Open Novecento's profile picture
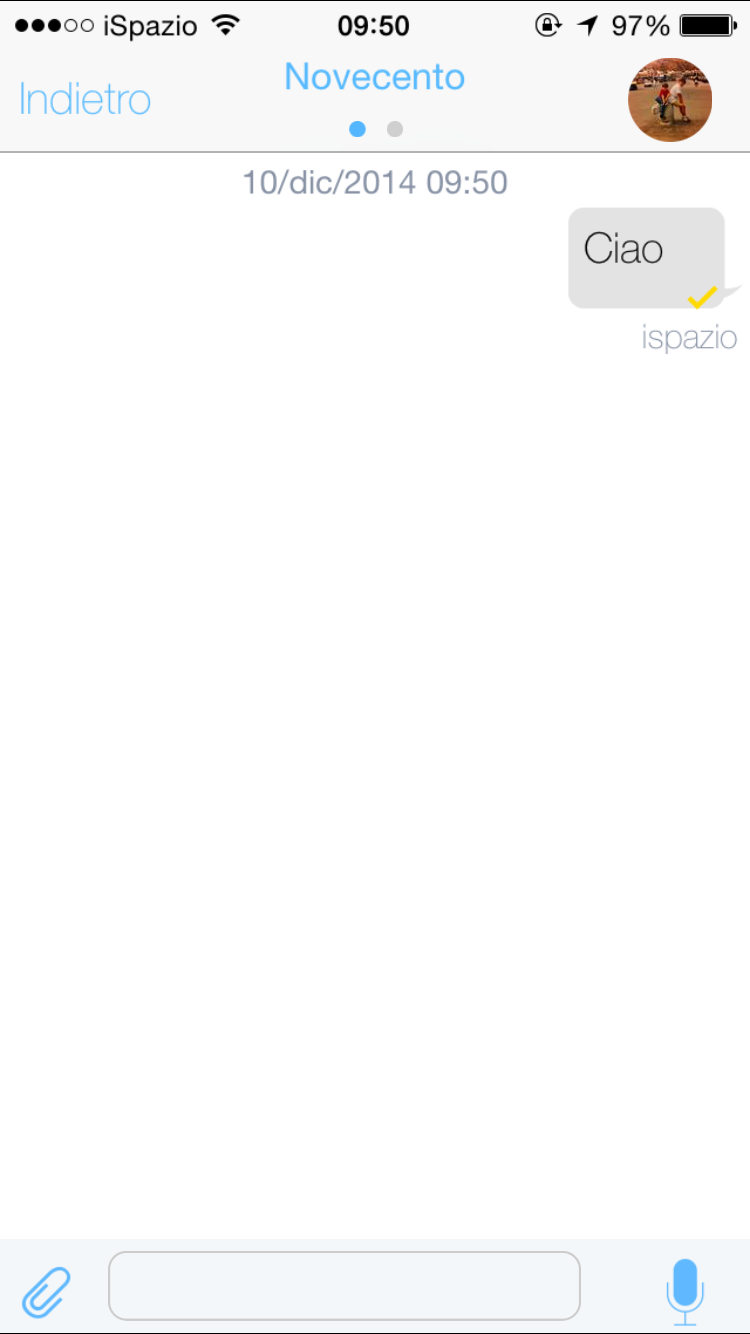750x1334 pixels. [x=669, y=99]
